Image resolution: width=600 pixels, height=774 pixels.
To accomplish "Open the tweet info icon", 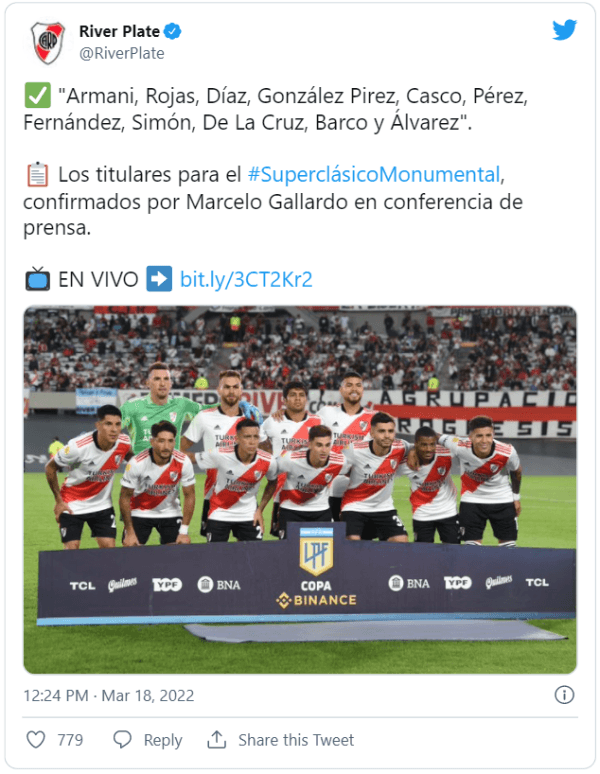I will click(x=563, y=695).
